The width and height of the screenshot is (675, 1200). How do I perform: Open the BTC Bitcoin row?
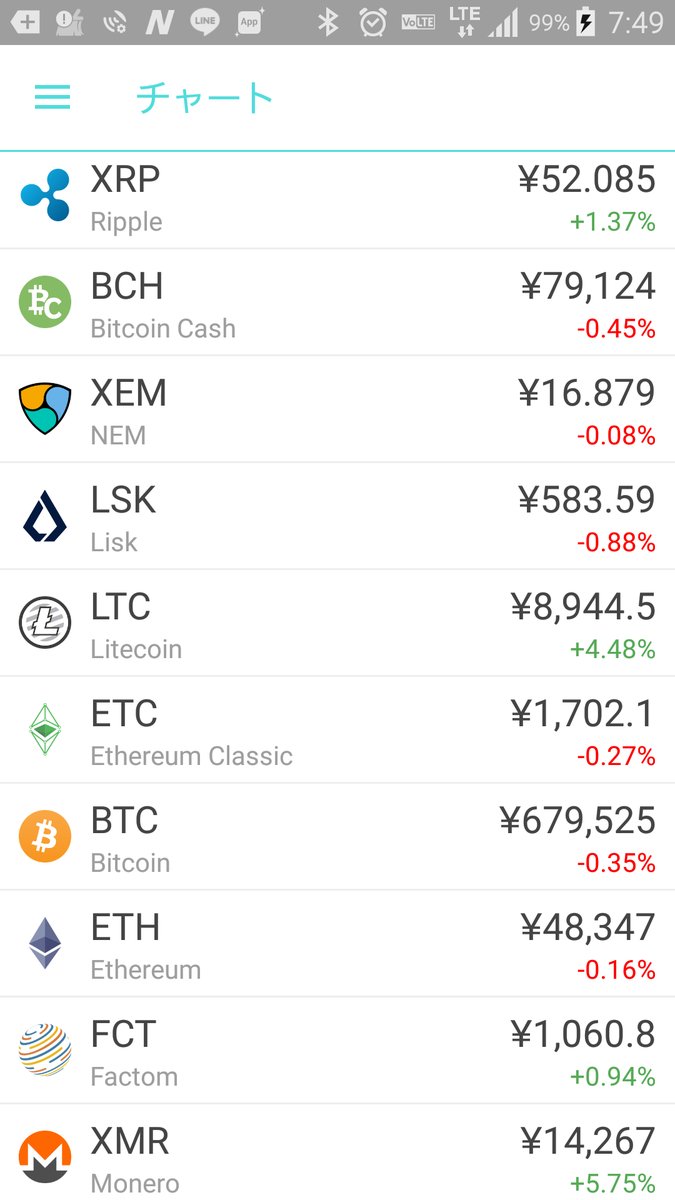(337, 837)
